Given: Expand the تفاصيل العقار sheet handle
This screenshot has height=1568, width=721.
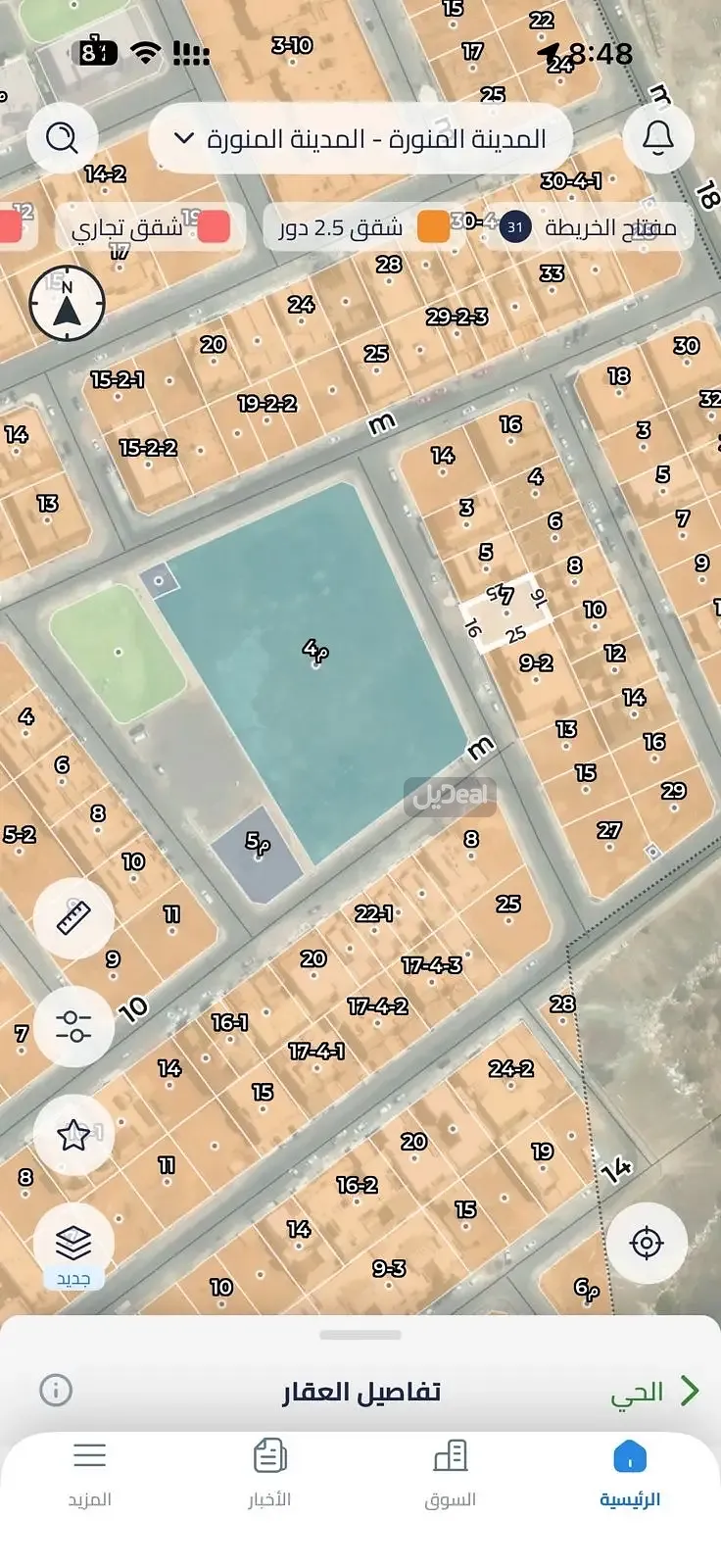Looking at the screenshot, I should tap(360, 1335).
